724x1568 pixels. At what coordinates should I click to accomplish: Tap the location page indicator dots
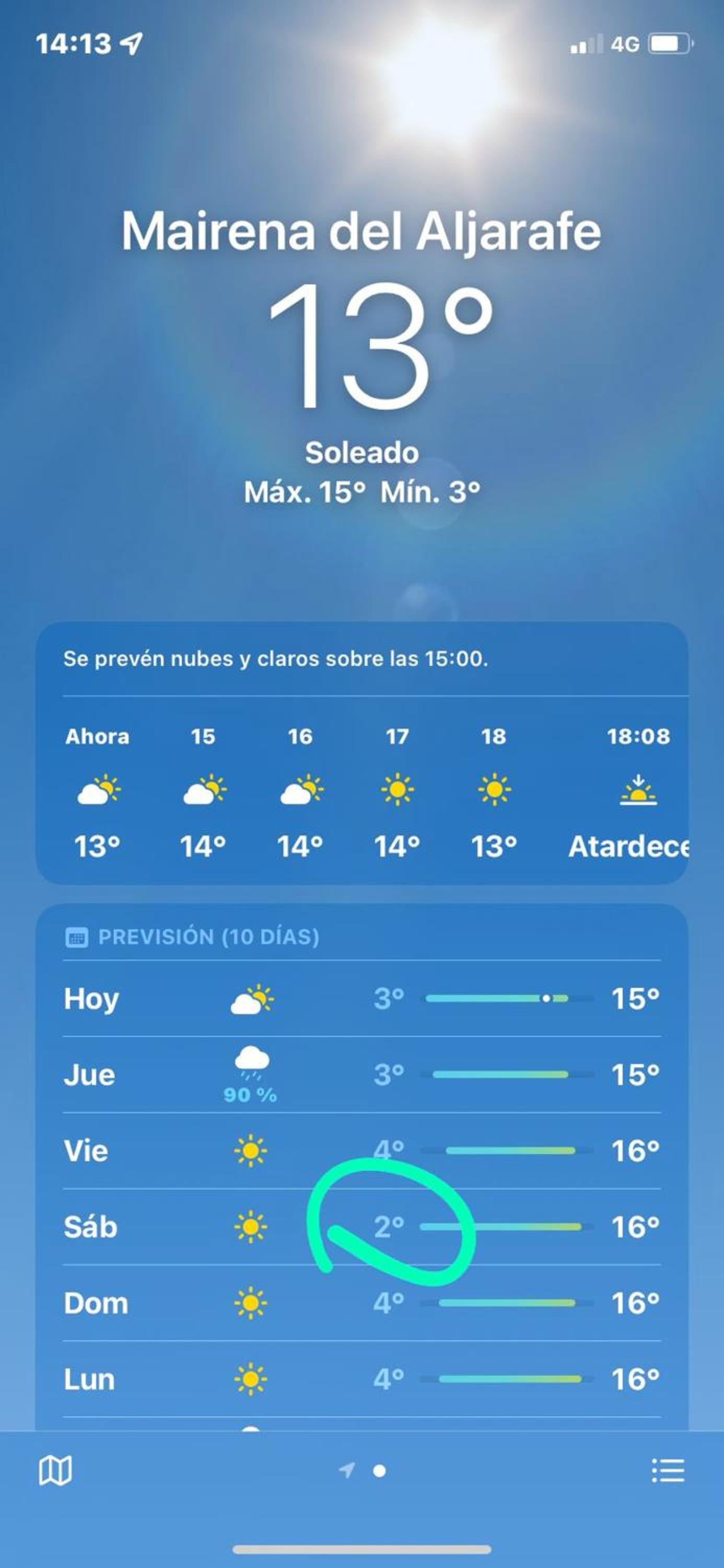coord(363,1471)
